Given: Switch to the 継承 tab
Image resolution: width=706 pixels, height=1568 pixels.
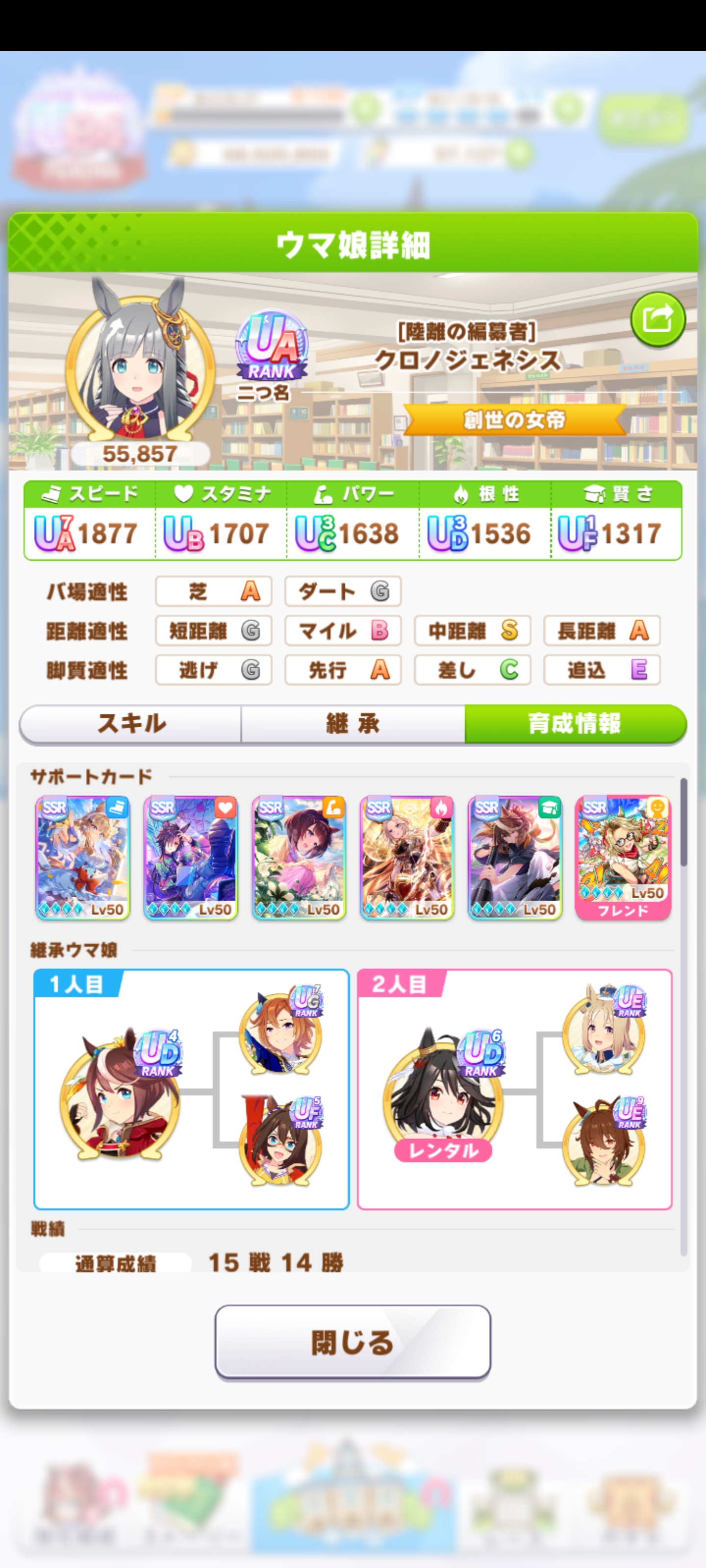Looking at the screenshot, I should (x=353, y=724).
